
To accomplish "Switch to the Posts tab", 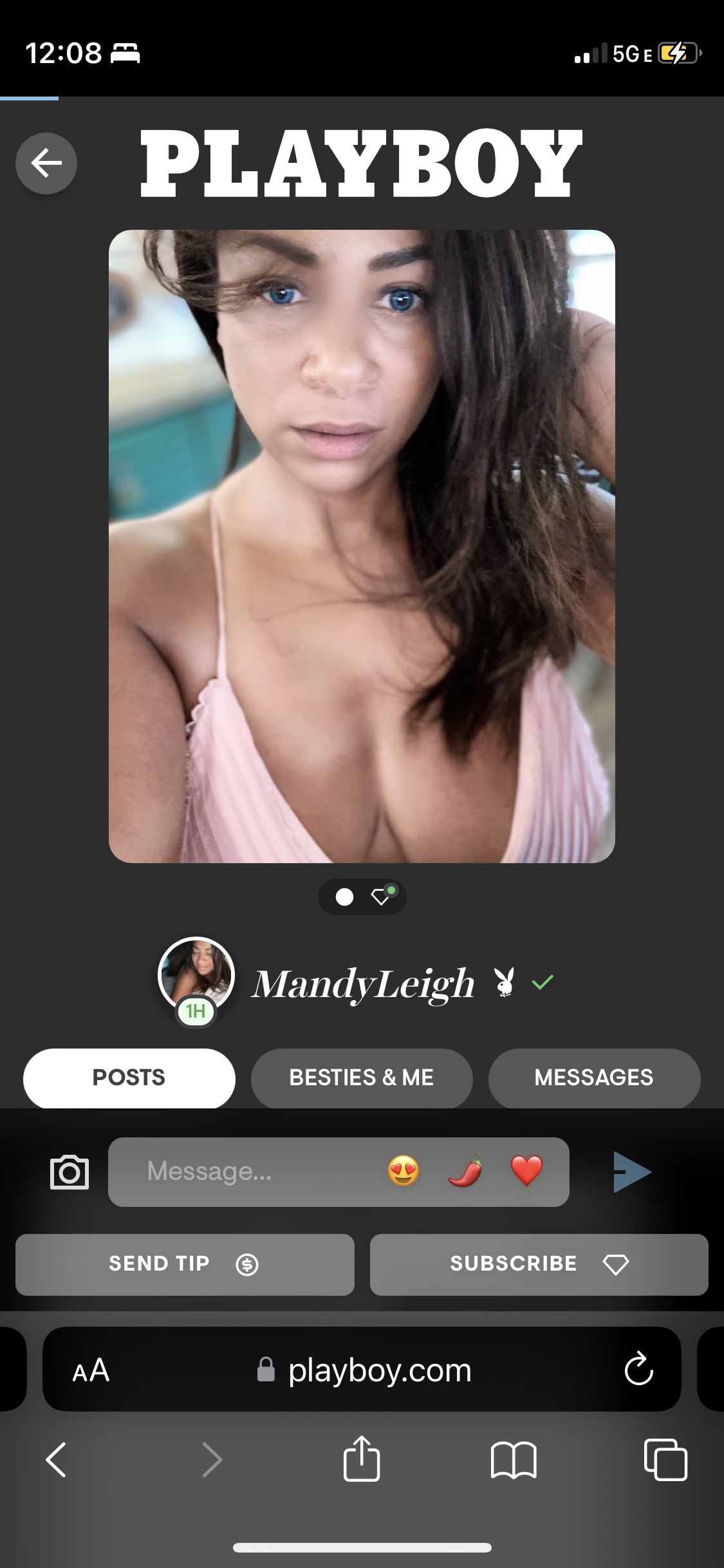I will (x=129, y=1078).
